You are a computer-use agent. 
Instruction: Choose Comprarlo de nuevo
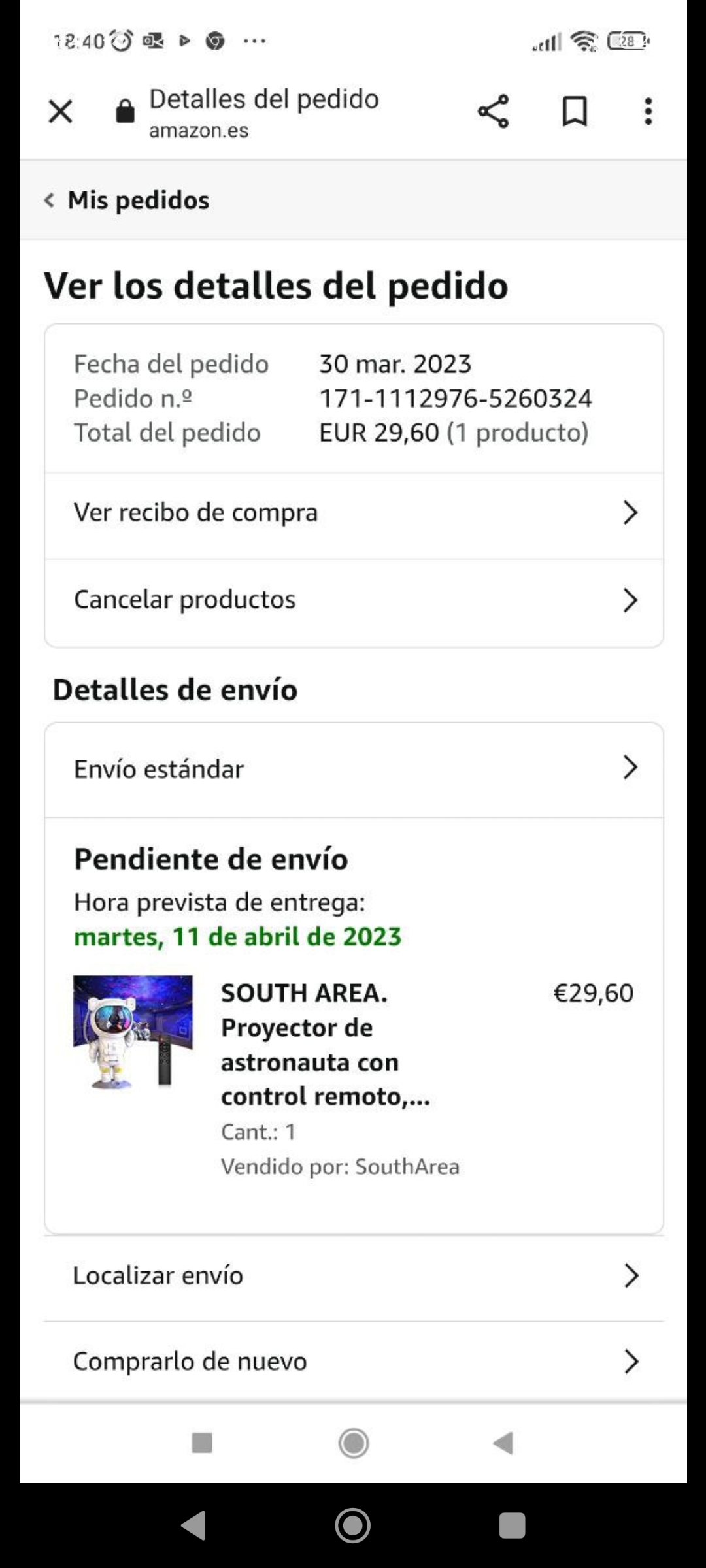pyautogui.click(x=354, y=1362)
